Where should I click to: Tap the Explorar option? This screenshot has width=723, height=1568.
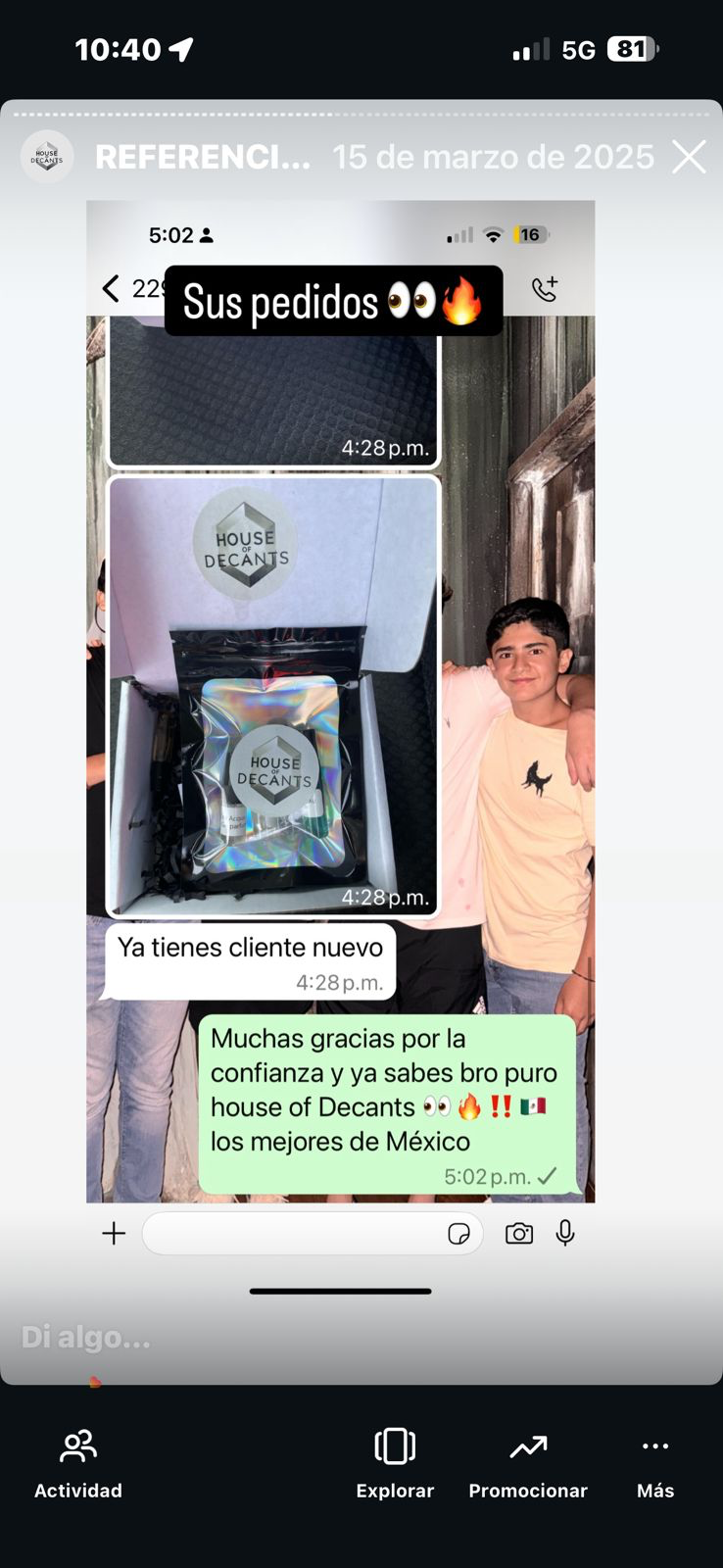(x=395, y=1463)
